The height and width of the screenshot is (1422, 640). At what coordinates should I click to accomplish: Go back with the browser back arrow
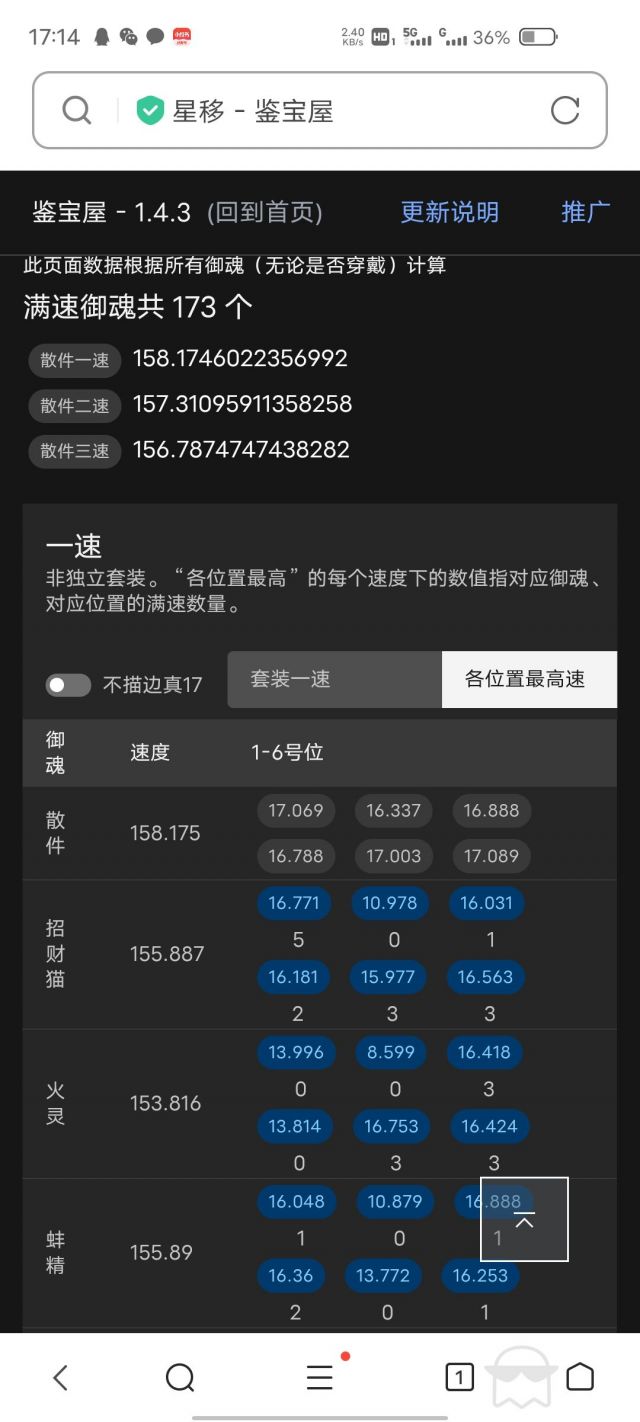coord(60,1377)
